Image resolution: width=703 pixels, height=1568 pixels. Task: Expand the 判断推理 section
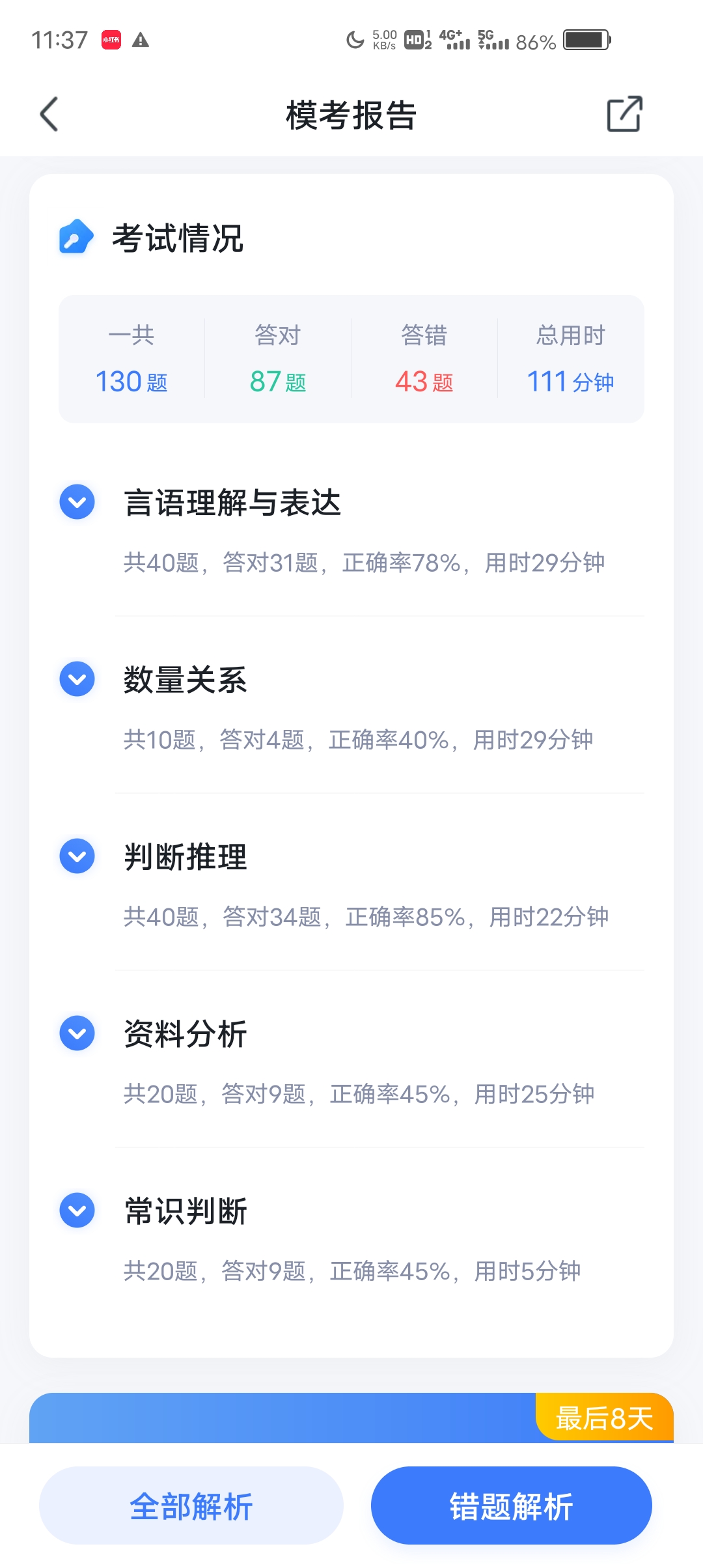[77, 856]
